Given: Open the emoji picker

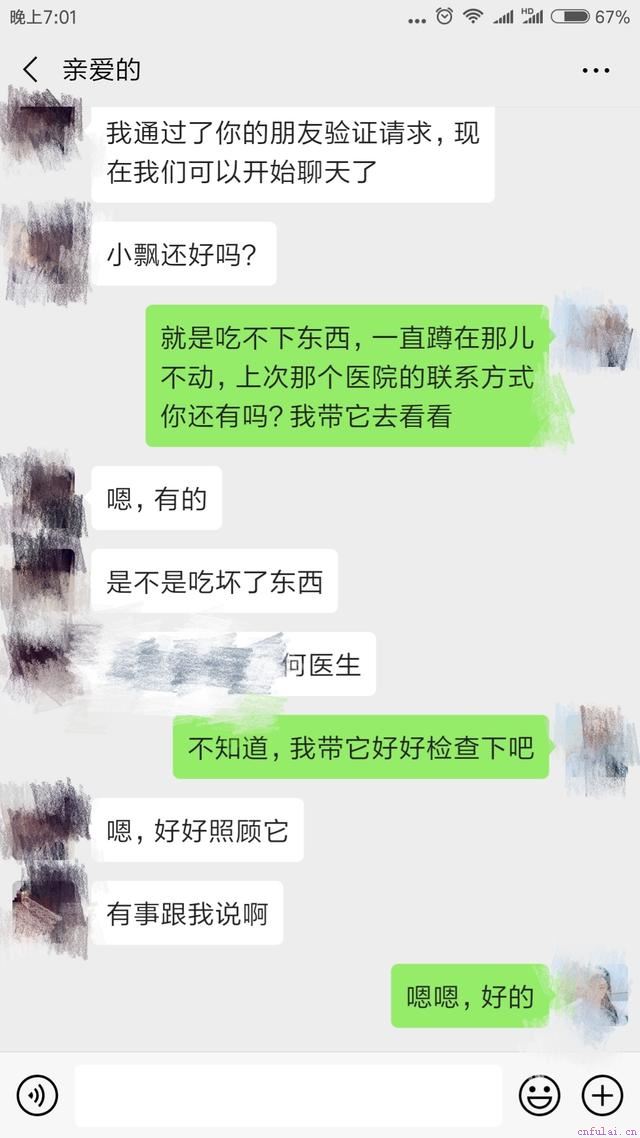Looking at the screenshot, I should 539,1096.
